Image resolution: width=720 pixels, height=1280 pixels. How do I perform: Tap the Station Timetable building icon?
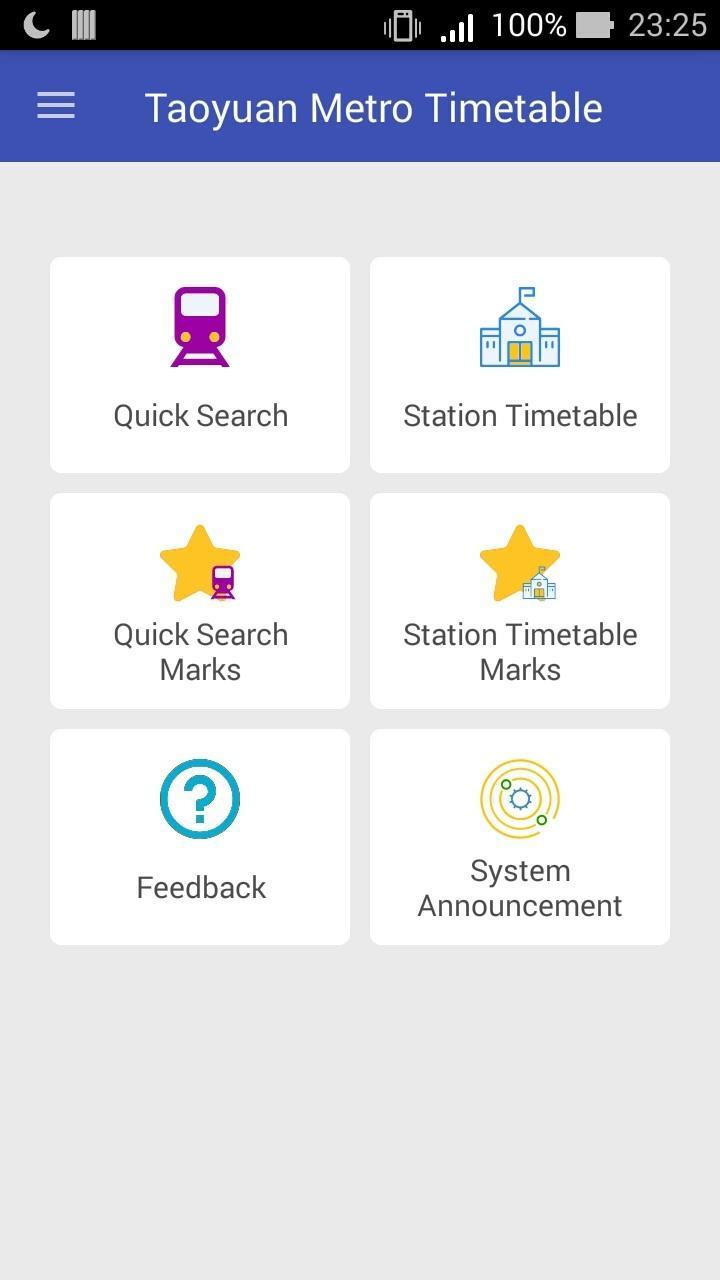point(519,326)
